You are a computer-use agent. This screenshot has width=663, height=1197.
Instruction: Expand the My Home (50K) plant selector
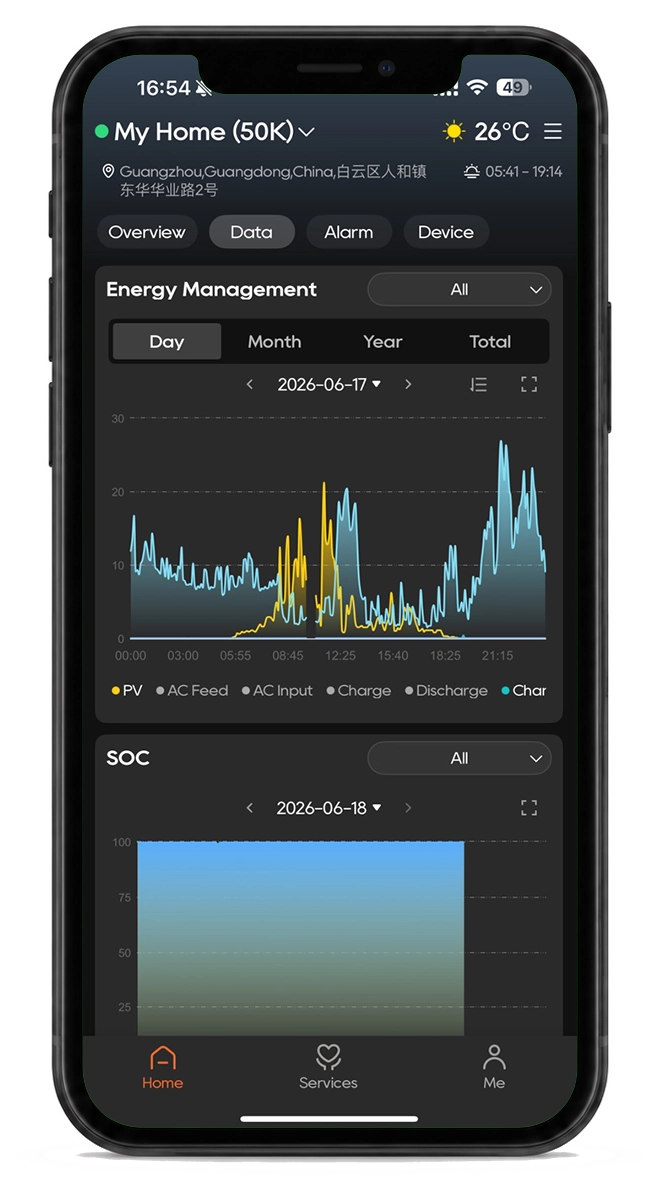214,132
